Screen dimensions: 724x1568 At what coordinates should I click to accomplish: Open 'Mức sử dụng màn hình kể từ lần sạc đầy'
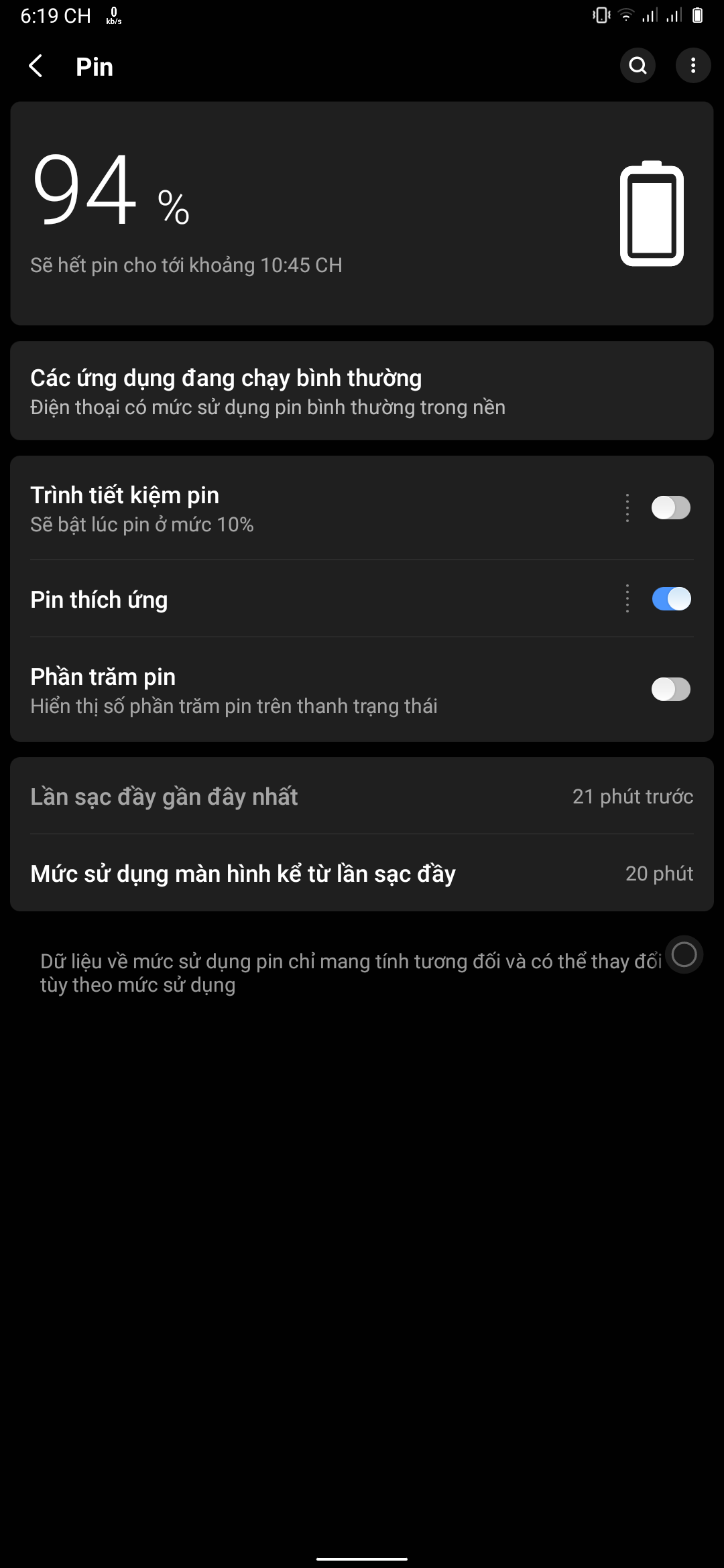pos(362,873)
